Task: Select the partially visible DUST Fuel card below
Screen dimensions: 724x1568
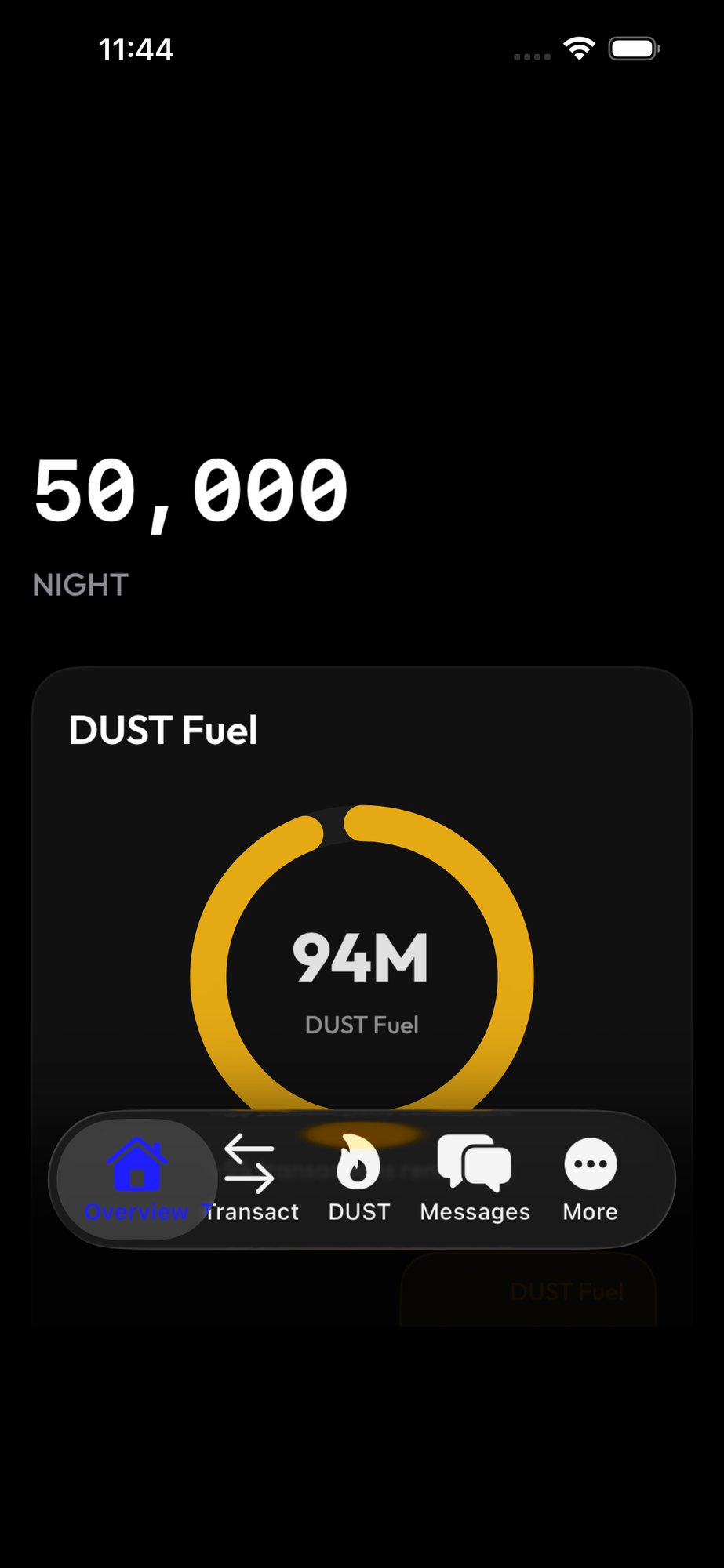Action: pos(565,1290)
